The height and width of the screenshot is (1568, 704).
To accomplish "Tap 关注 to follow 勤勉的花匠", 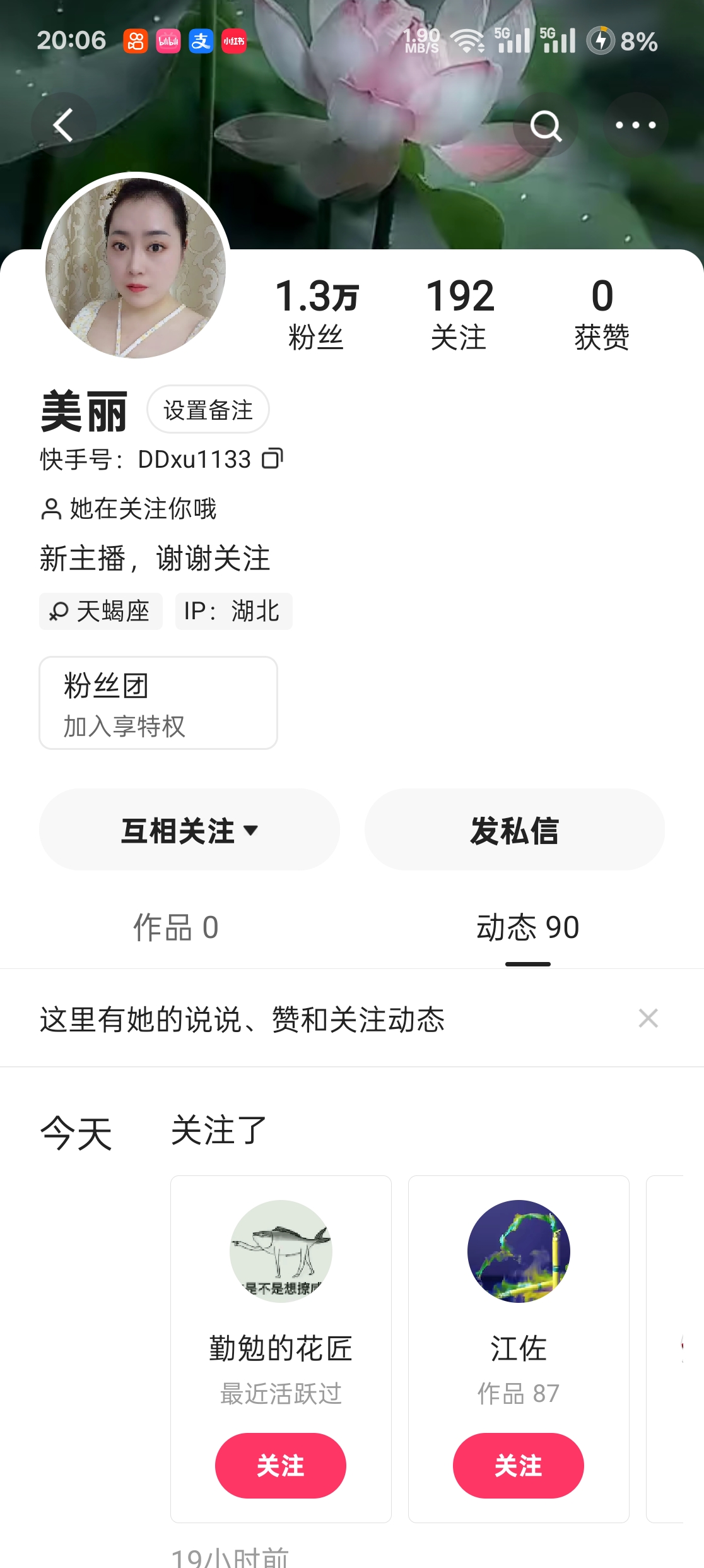I will click(281, 1466).
